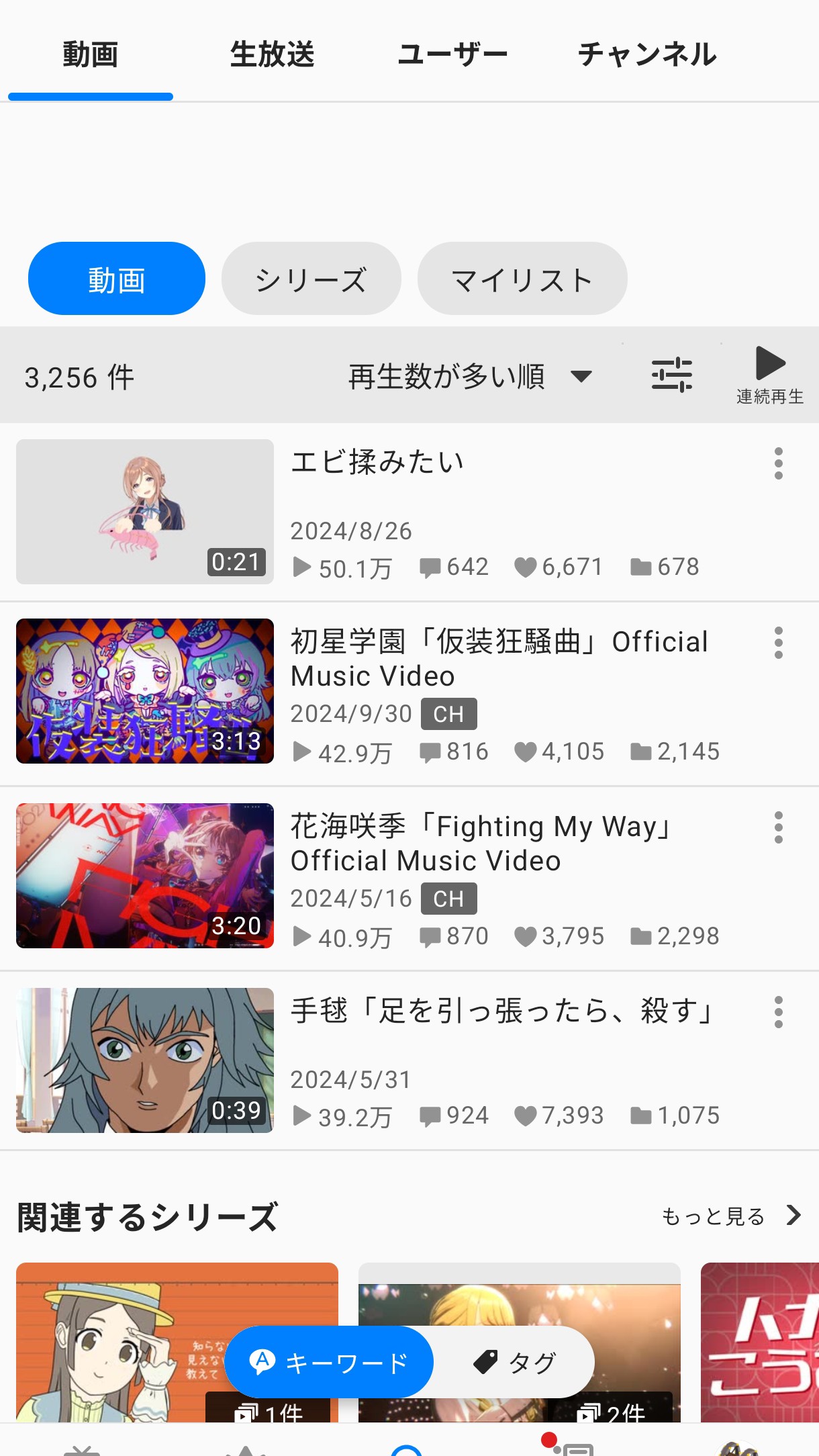Open more options for 仮装狂騒曲 video
This screenshot has height=1456, width=819.
pos(778,643)
